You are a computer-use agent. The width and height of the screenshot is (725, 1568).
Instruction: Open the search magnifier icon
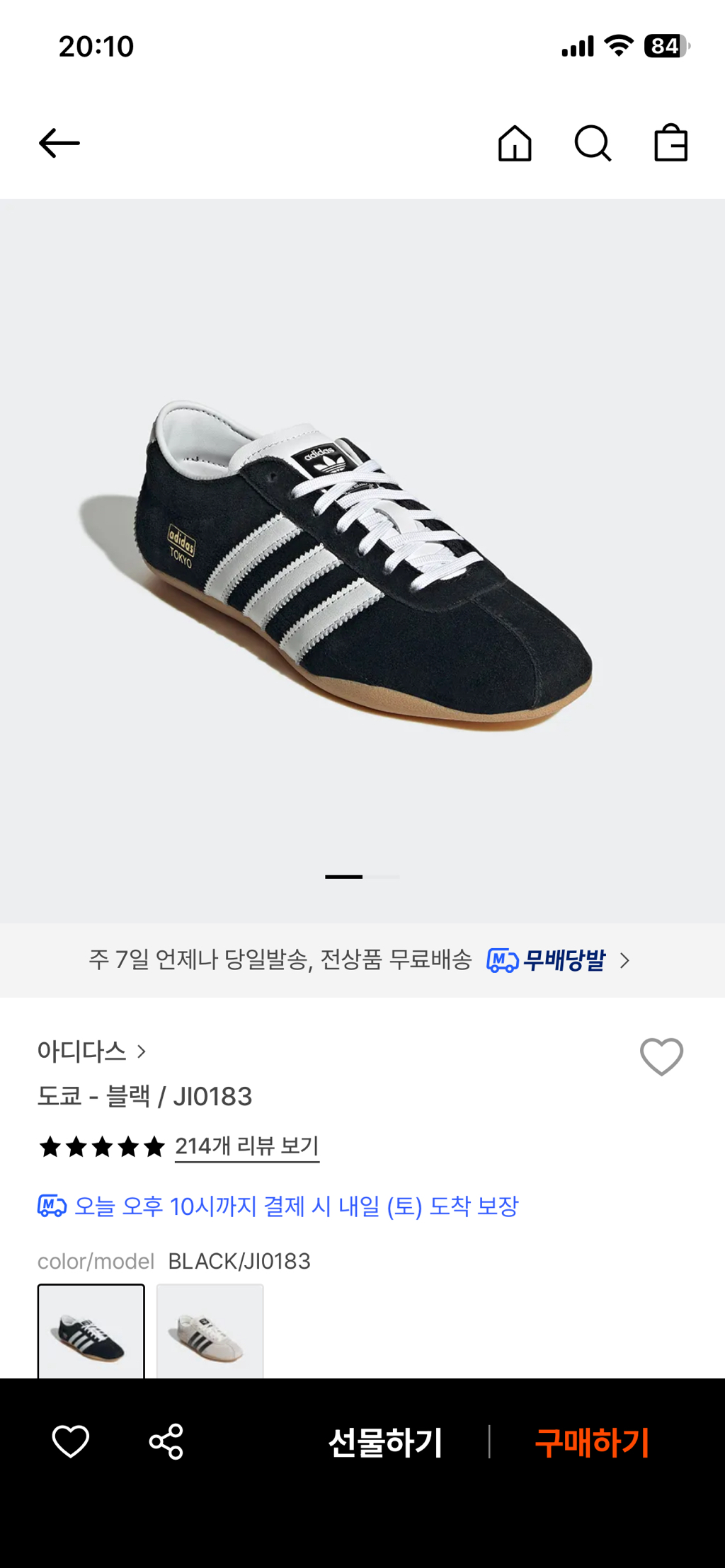pyautogui.click(x=593, y=144)
